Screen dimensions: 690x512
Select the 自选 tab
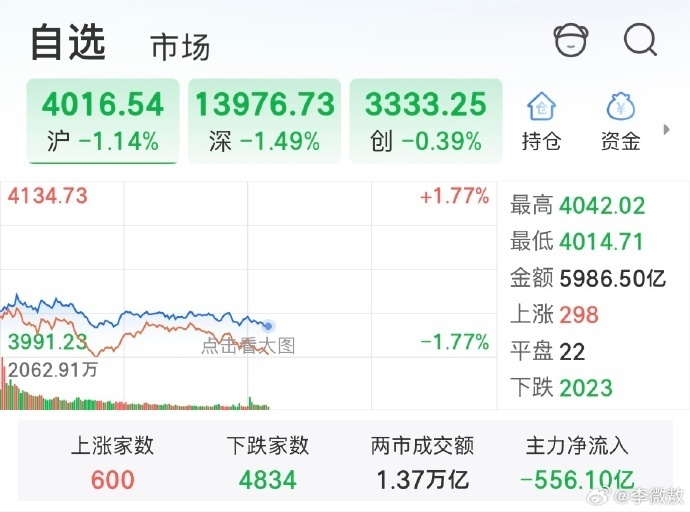click(68, 42)
